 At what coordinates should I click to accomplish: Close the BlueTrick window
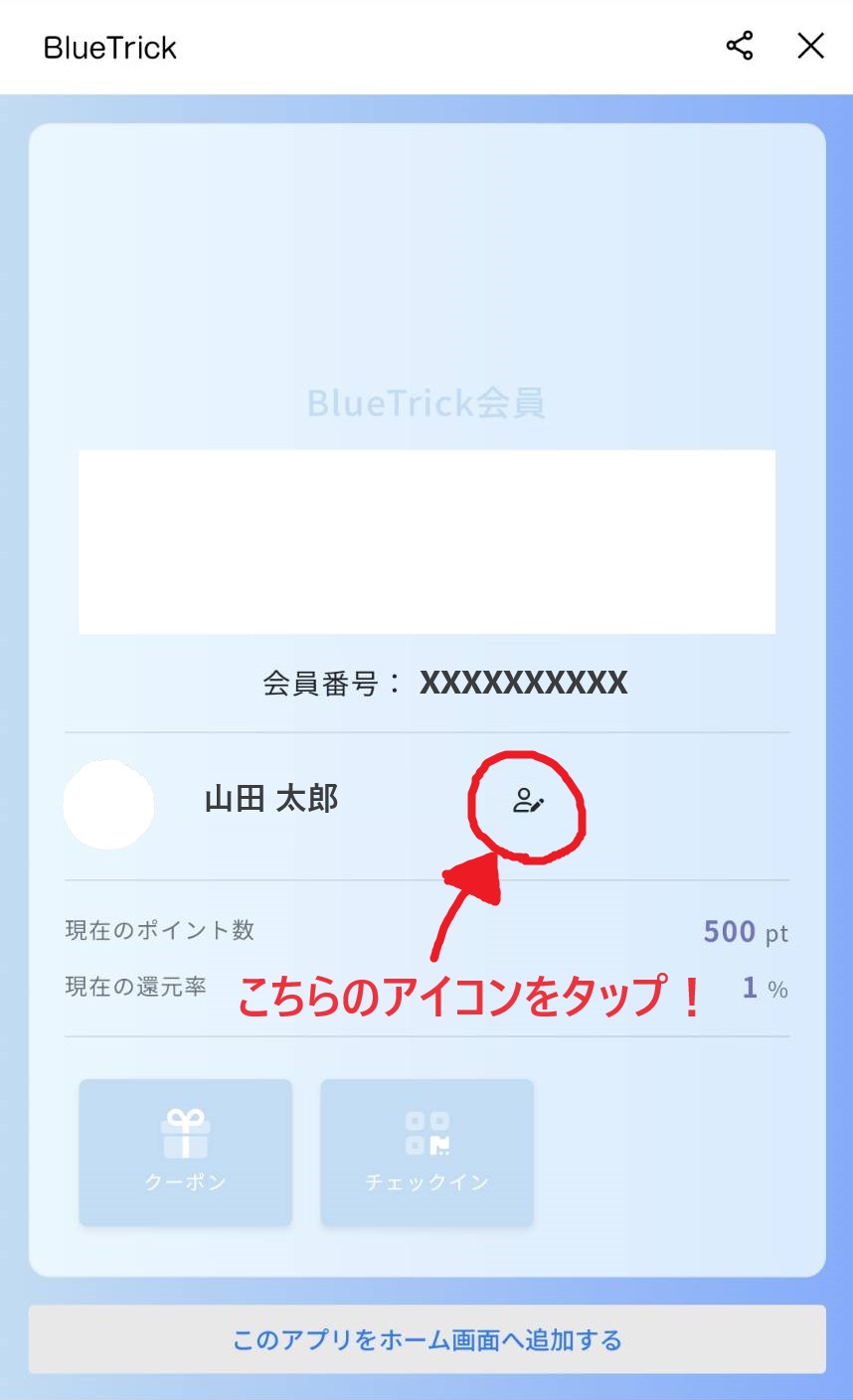[x=810, y=46]
